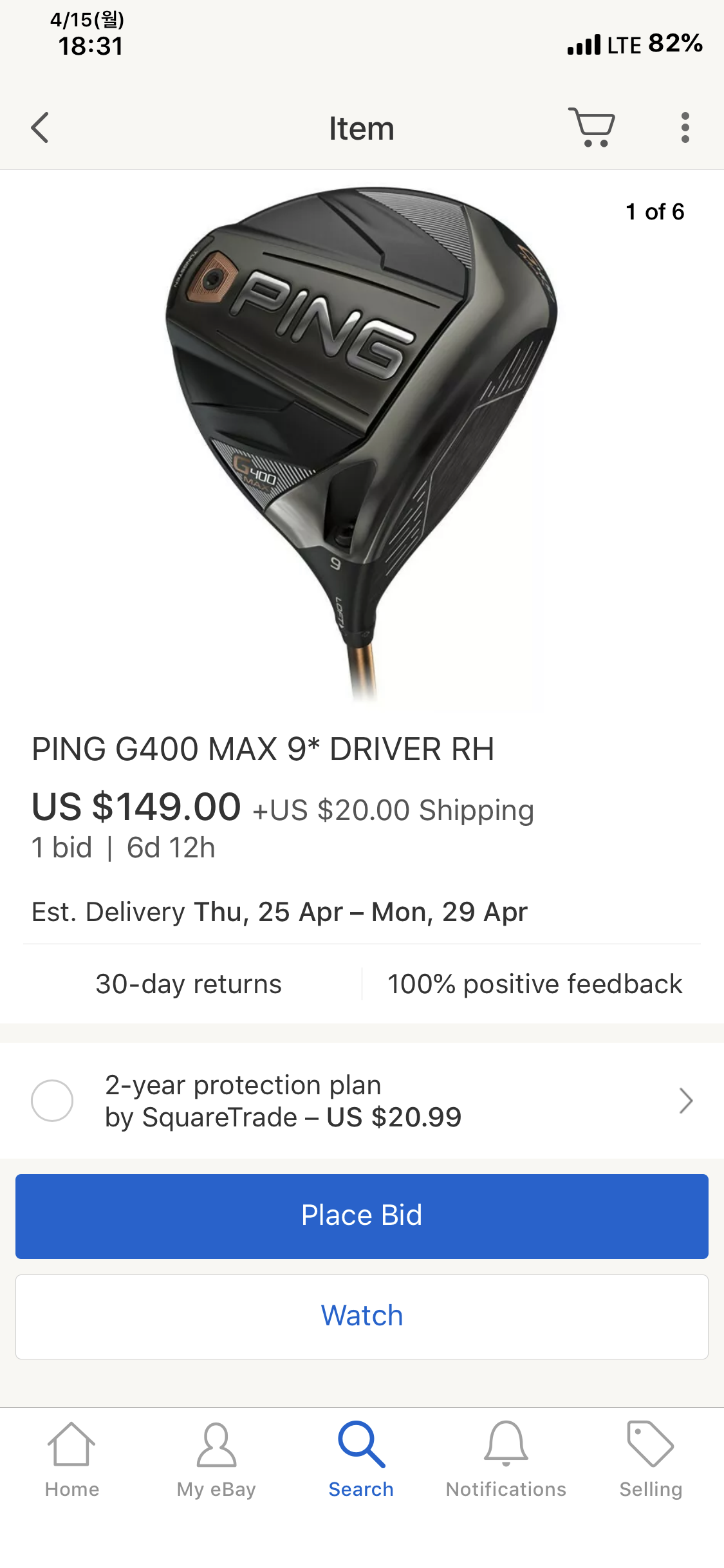
Task: Switch to the Selling tab
Action: click(651, 1461)
